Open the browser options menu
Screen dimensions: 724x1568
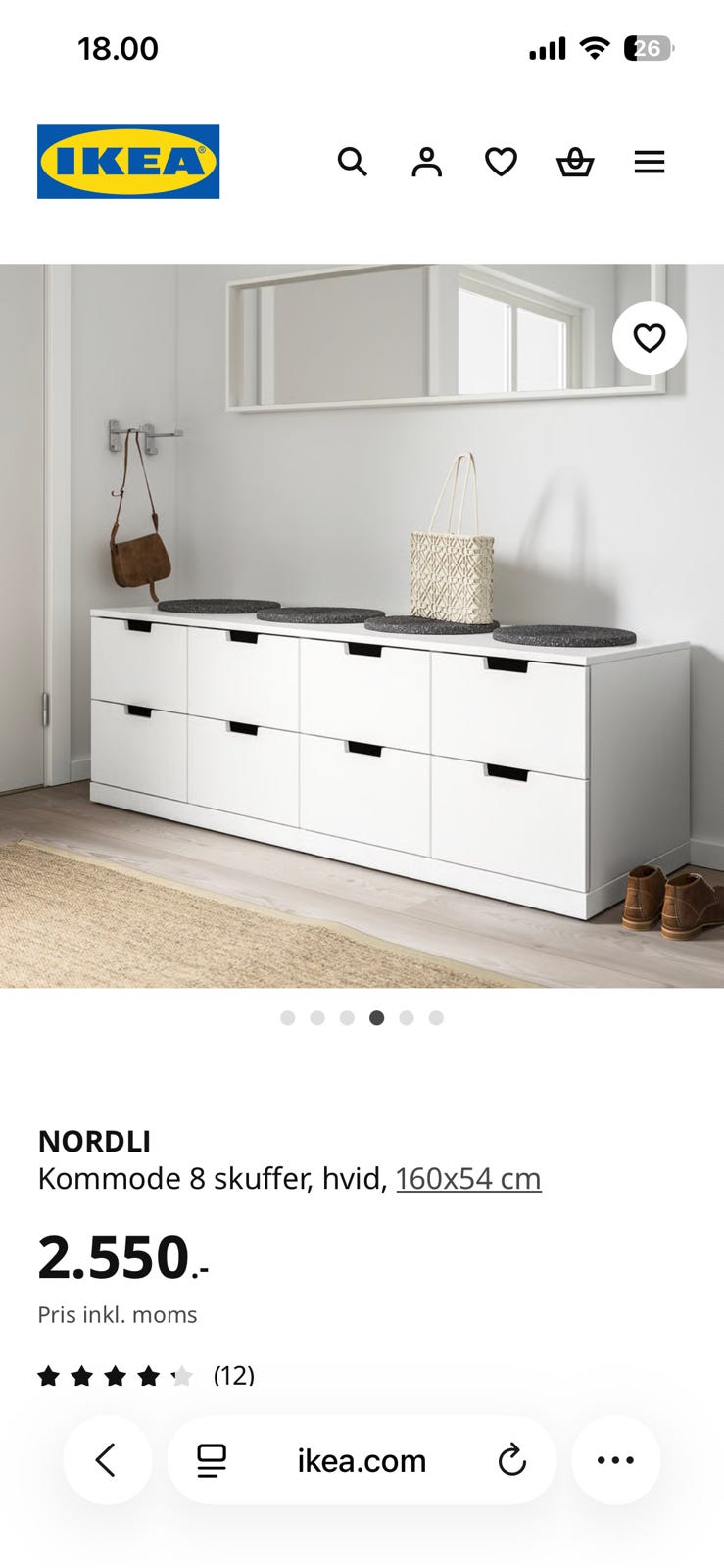pyautogui.click(x=615, y=1459)
